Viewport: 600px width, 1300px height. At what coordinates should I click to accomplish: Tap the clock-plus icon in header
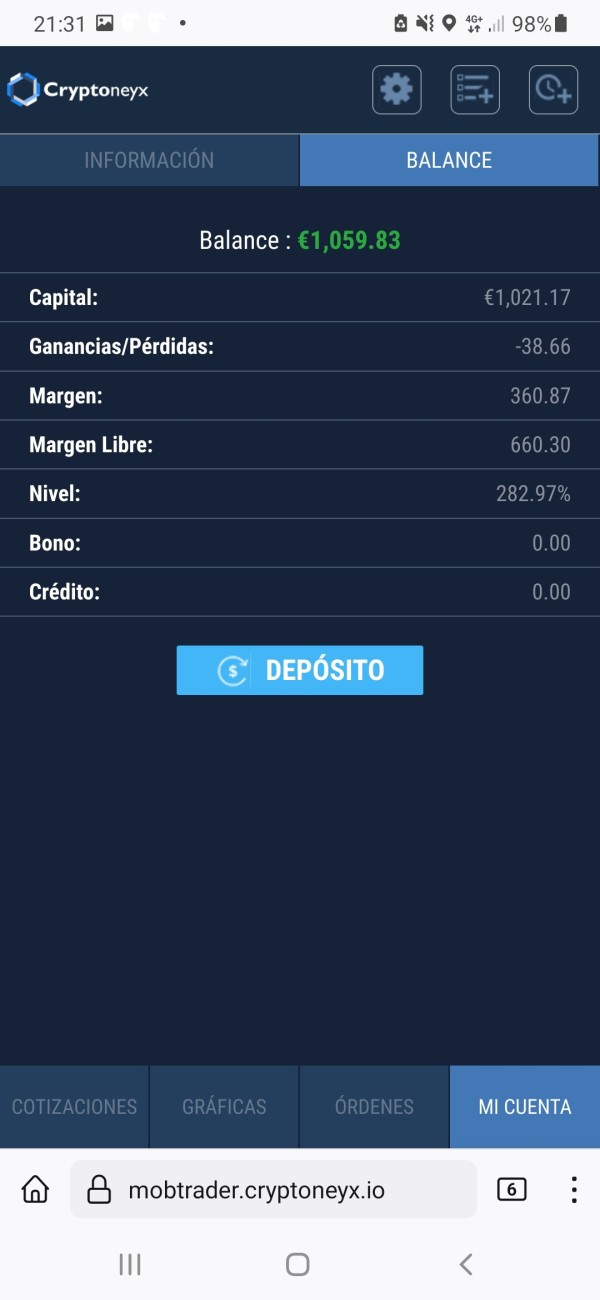point(553,90)
